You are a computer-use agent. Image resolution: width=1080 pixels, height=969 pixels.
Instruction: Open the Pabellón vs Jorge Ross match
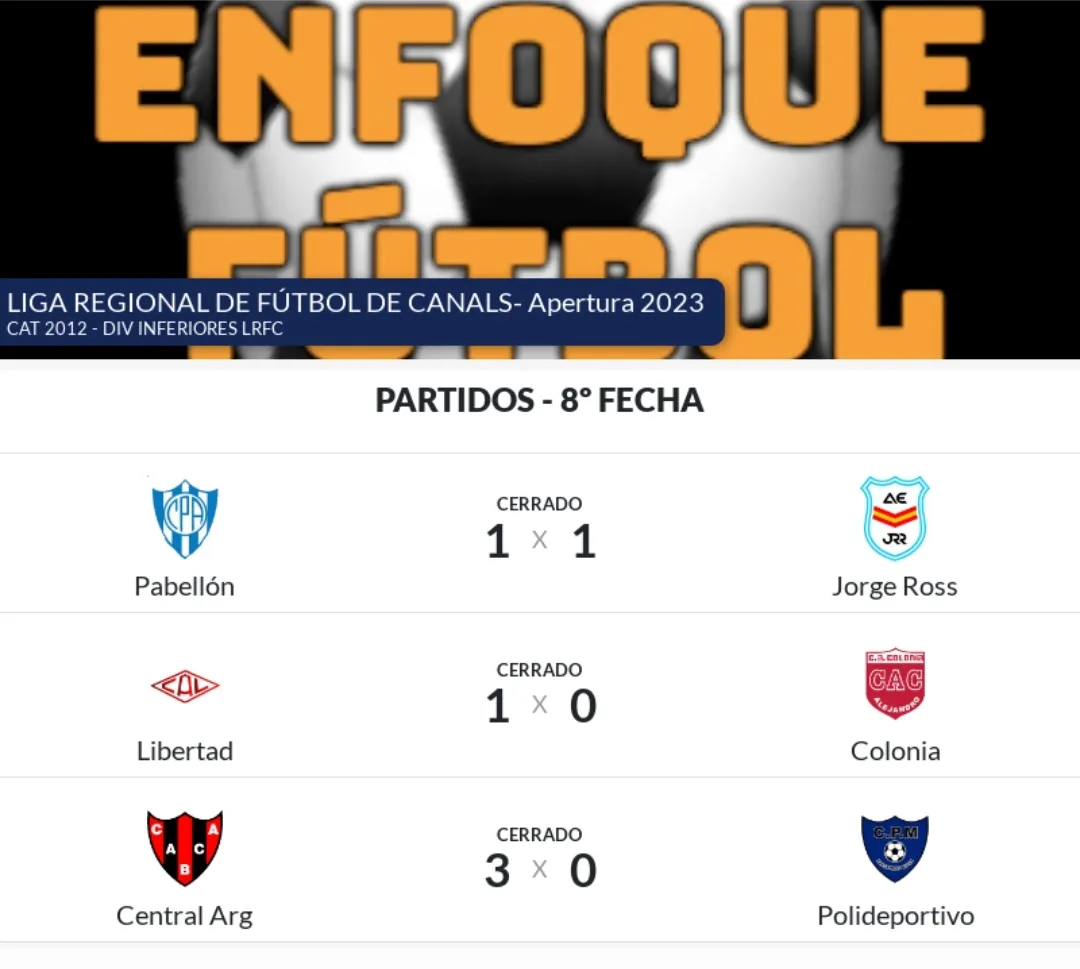click(x=540, y=533)
